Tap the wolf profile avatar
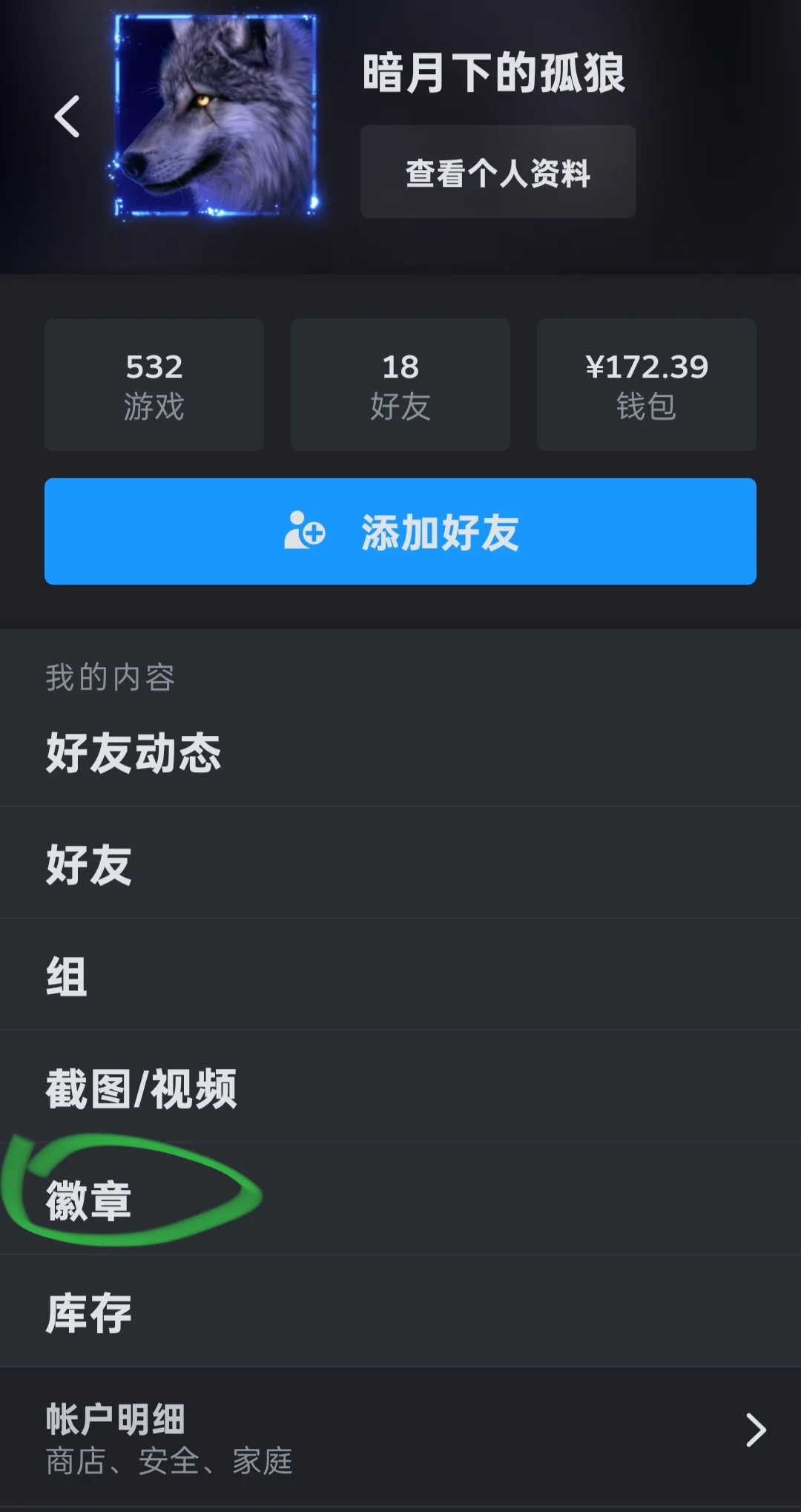Screen dimensions: 801x1512 tap(217, 116)
